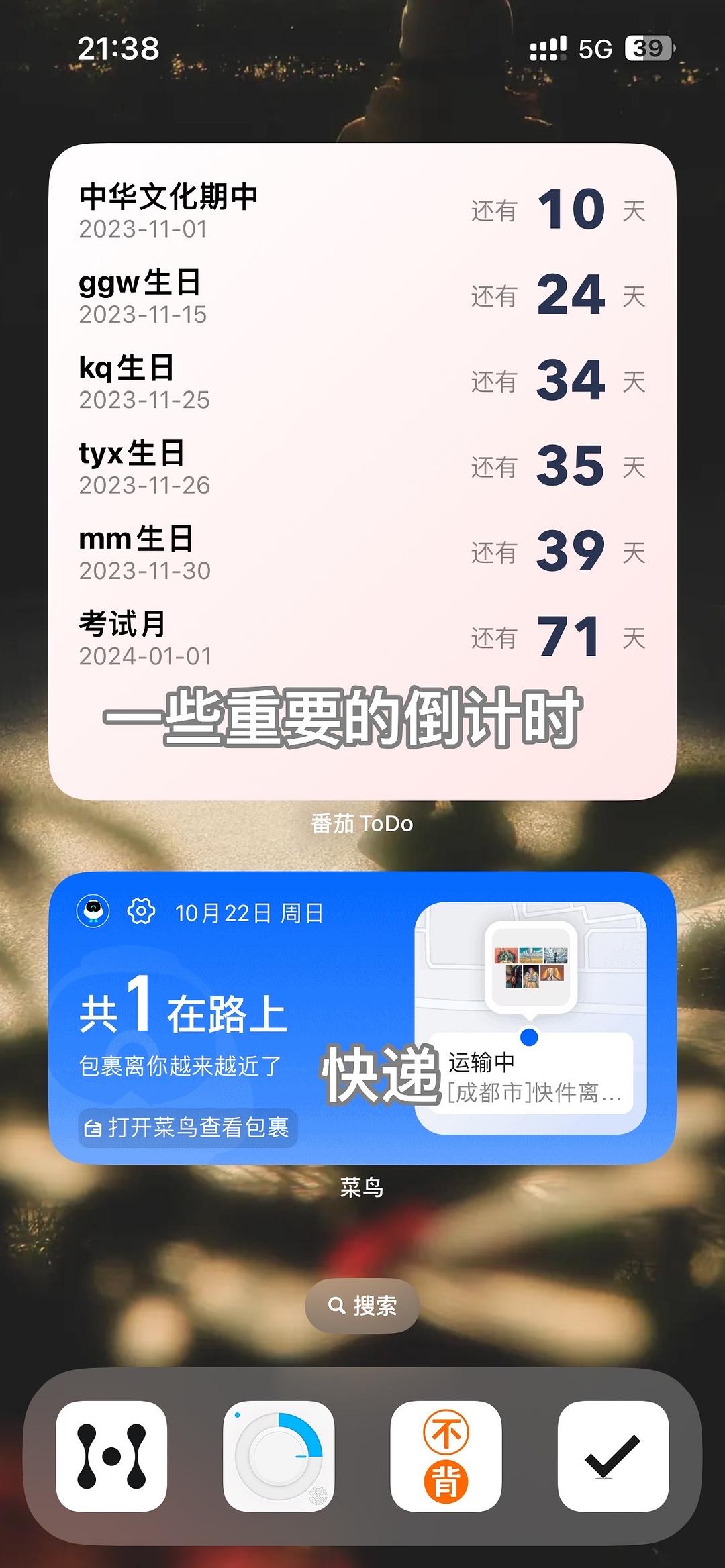This screenshot has height=1568, width=725.
Task: Launch the black dots app in dock
Action: point(111,1456)
